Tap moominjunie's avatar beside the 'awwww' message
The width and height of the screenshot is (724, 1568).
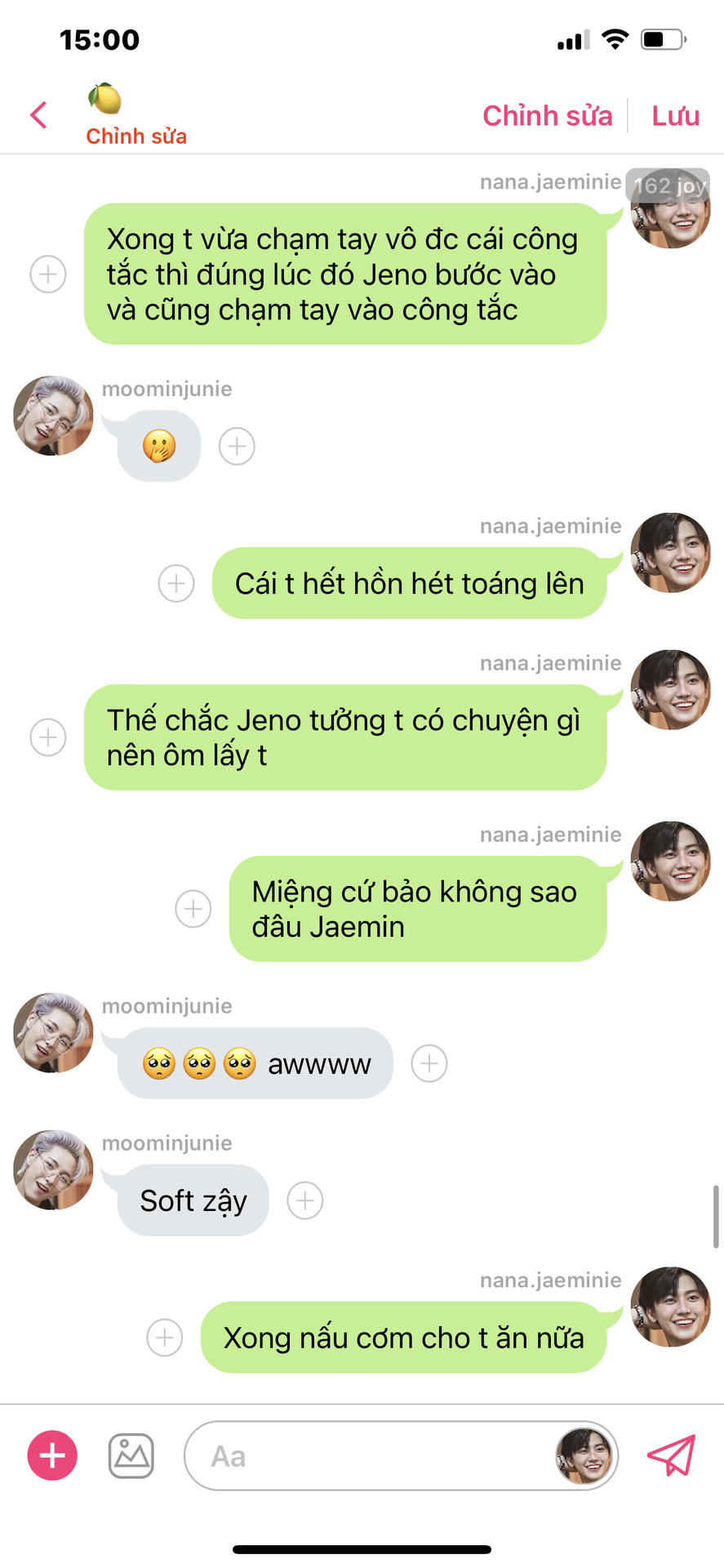(53, 1033)
